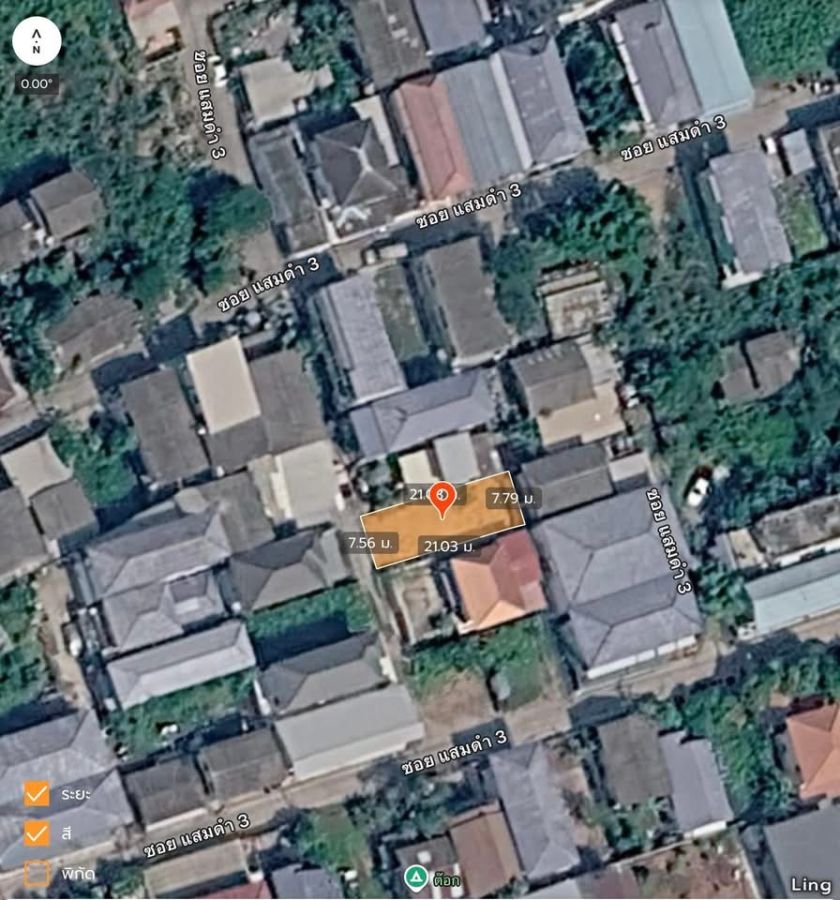Uncheck the ระยะ distance checkbox

point(37,794)
